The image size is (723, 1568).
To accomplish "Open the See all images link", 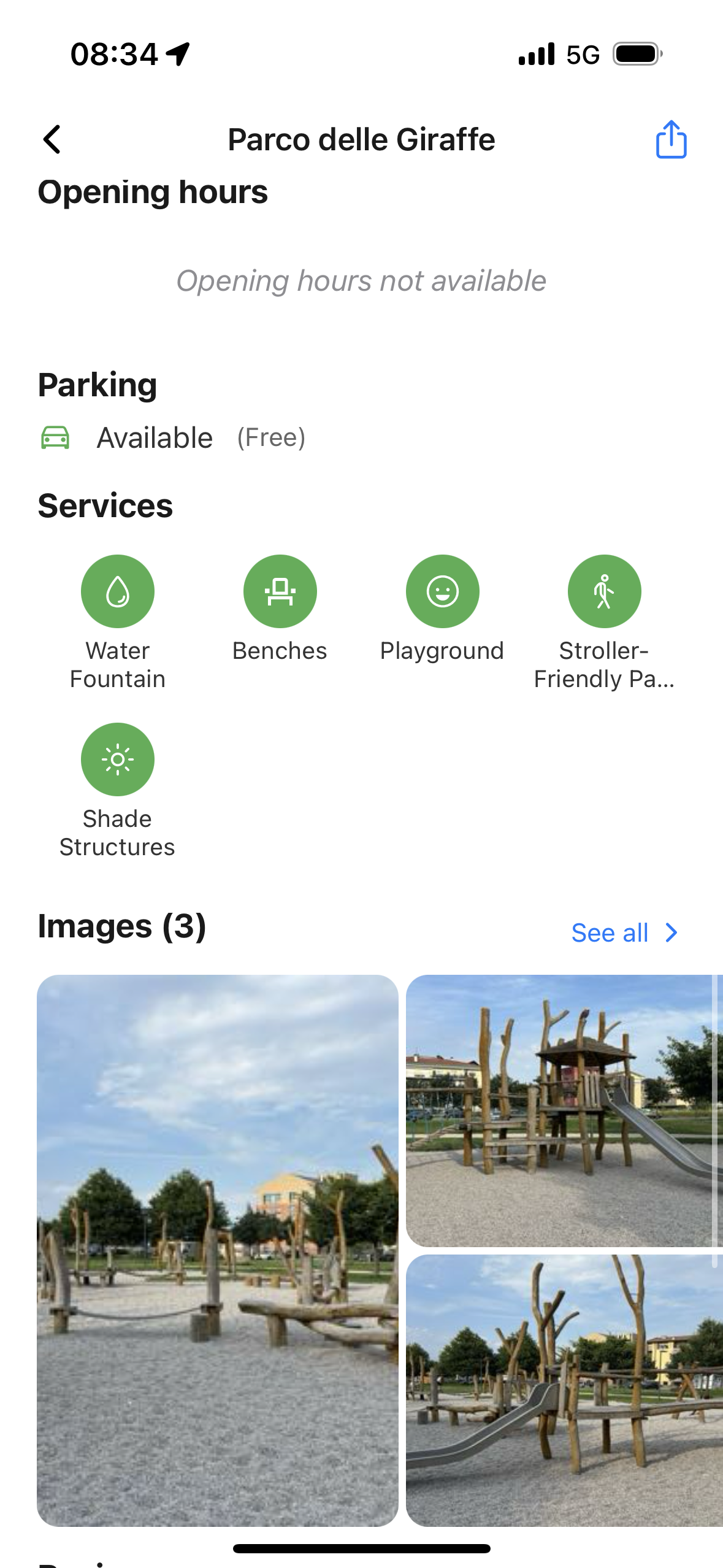I will click(624, 933).
